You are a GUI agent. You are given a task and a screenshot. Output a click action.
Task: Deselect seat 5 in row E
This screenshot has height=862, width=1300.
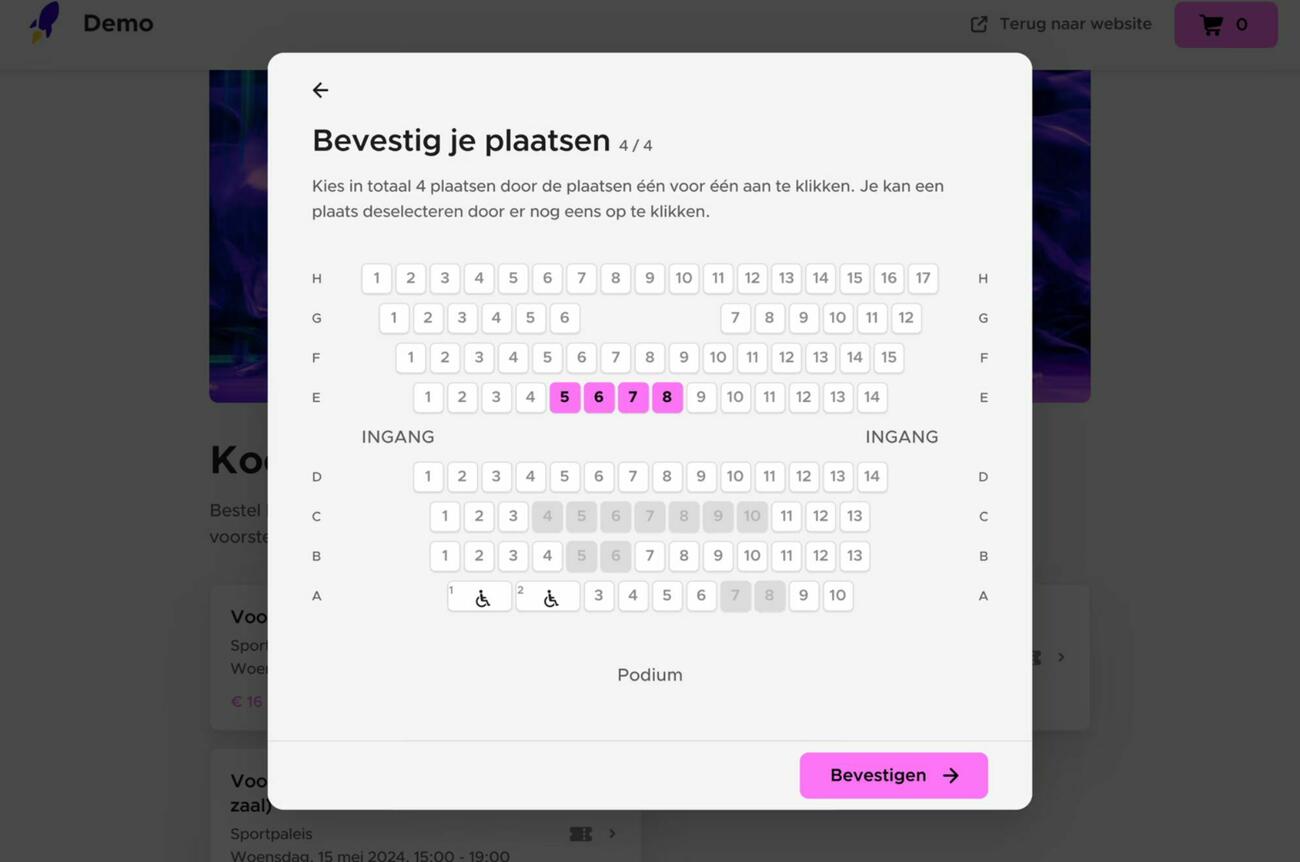564,397
